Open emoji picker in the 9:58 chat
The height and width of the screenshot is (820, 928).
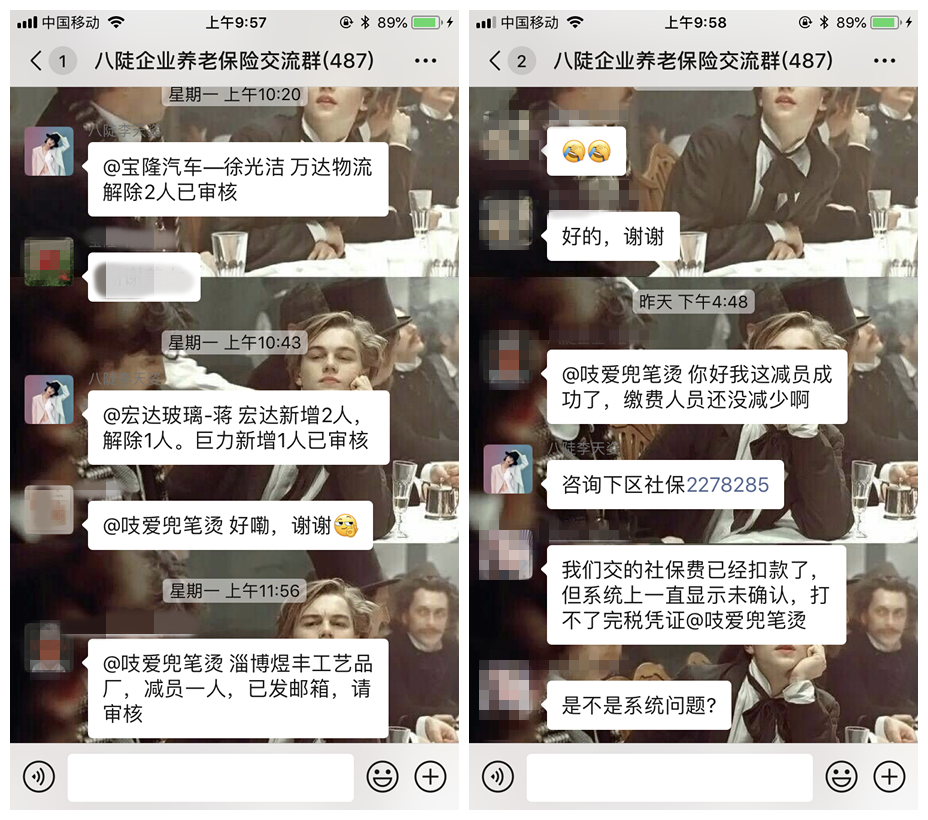tap(842, 776)
